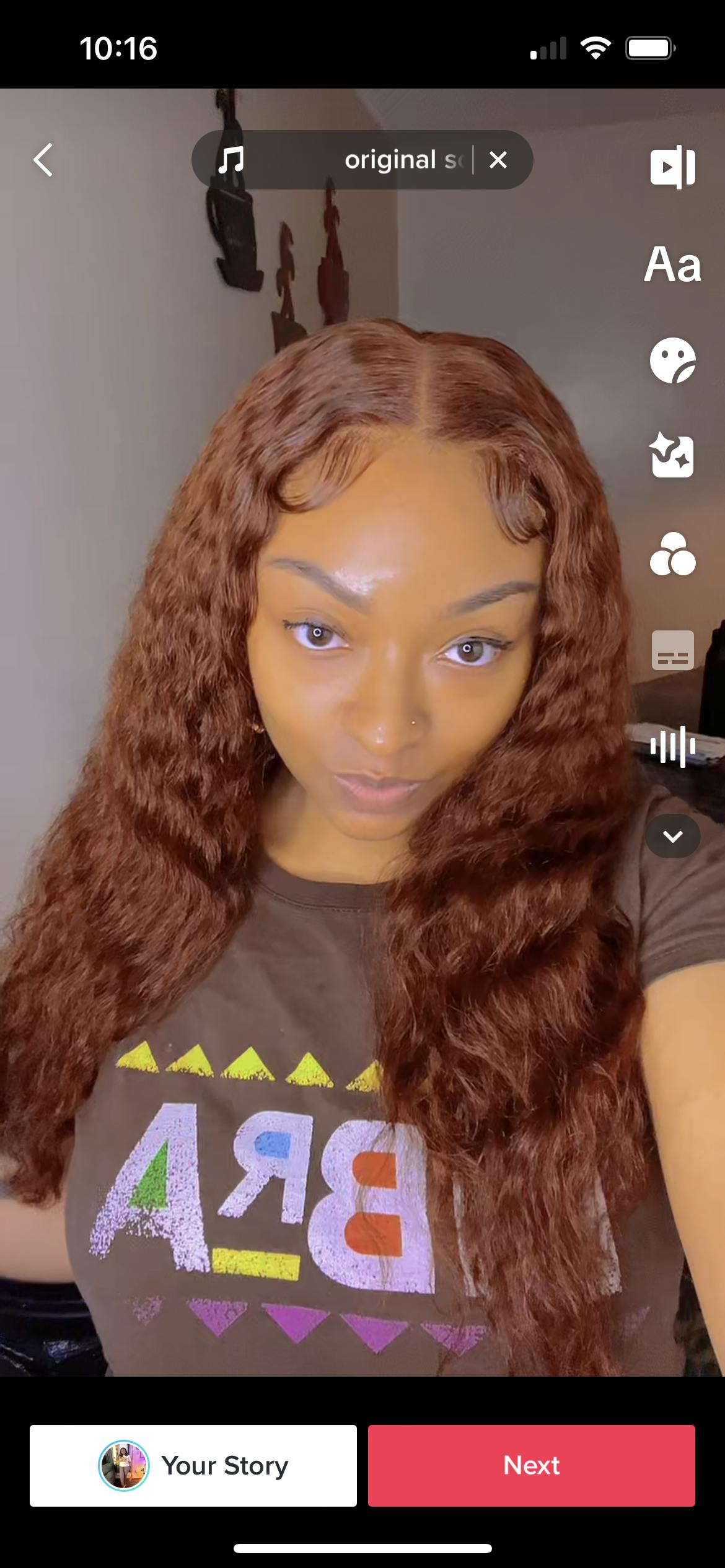The height and width of the screenshot is (1568, 725).
Task: Post this video to Your Story
Action: coord(193,1465)
